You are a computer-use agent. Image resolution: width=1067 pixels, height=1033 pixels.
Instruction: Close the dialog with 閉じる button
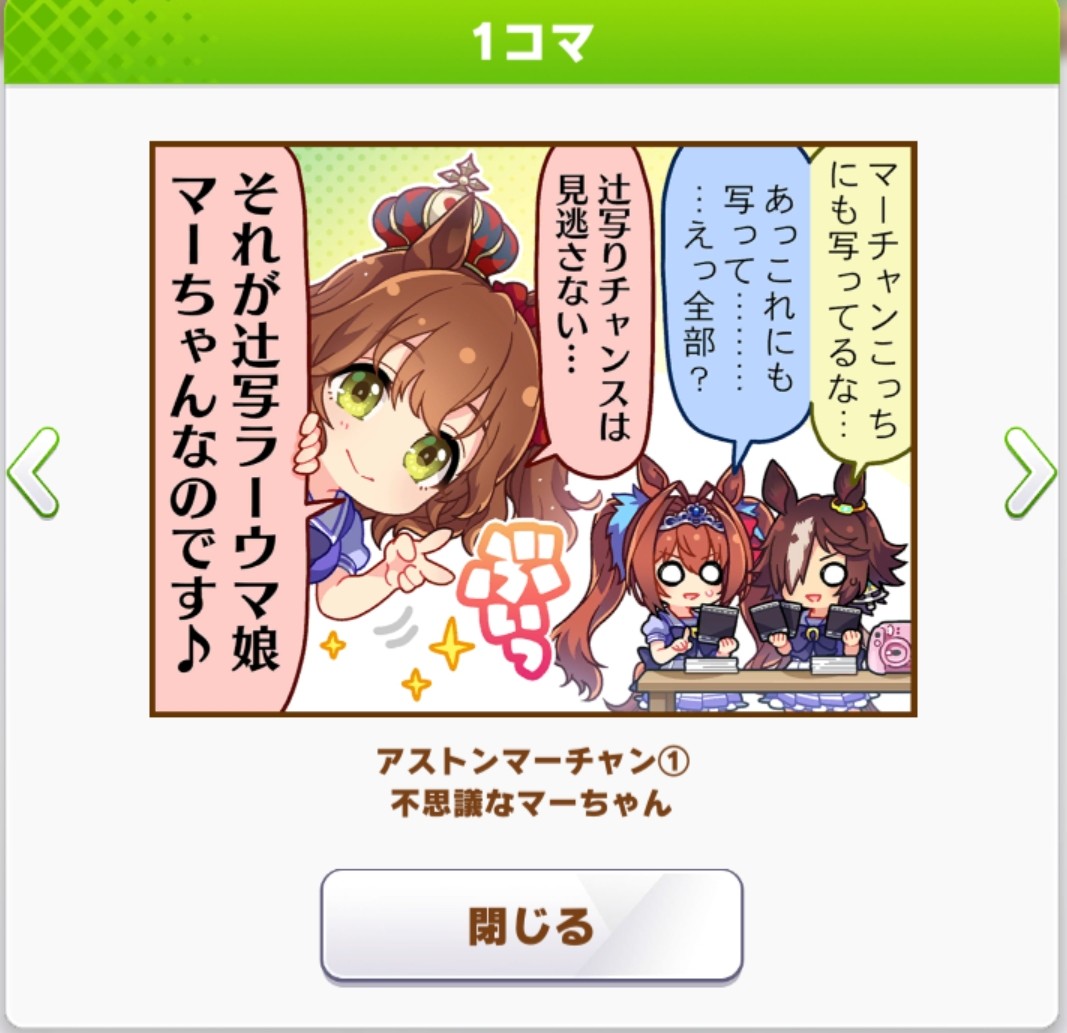(531, 925)
